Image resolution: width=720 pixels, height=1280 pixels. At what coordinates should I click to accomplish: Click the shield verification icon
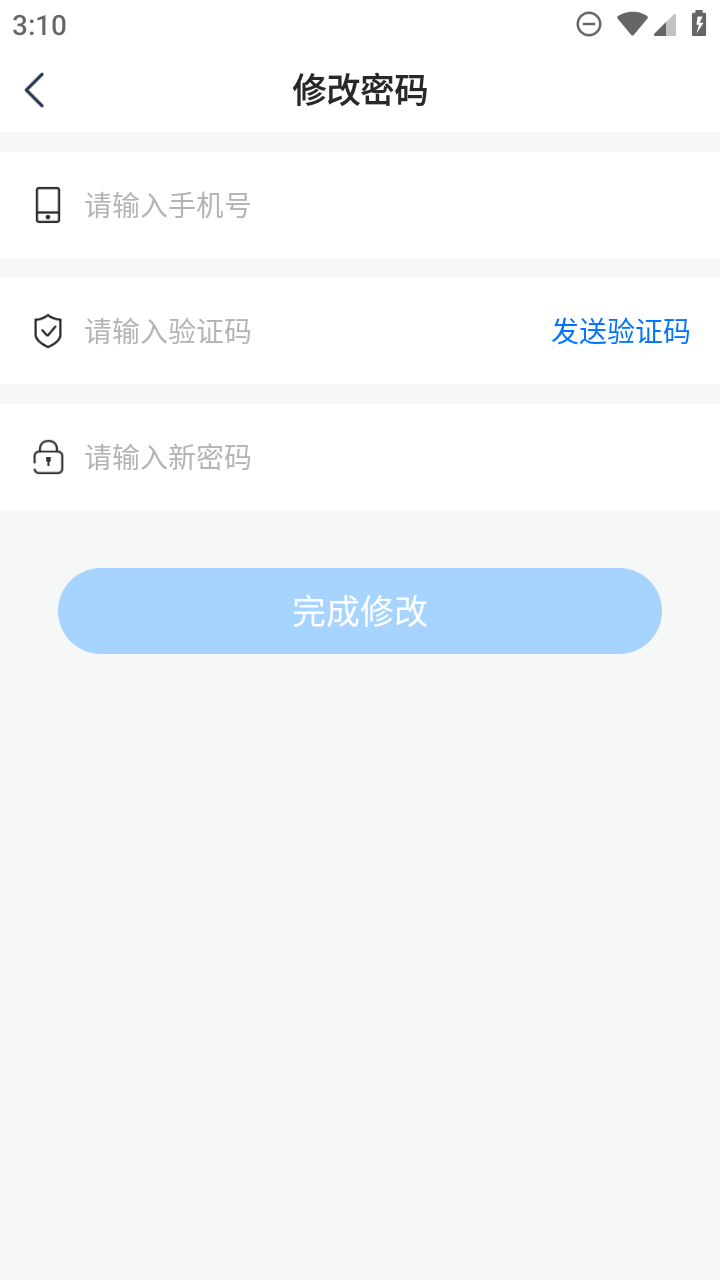(48, 331)
